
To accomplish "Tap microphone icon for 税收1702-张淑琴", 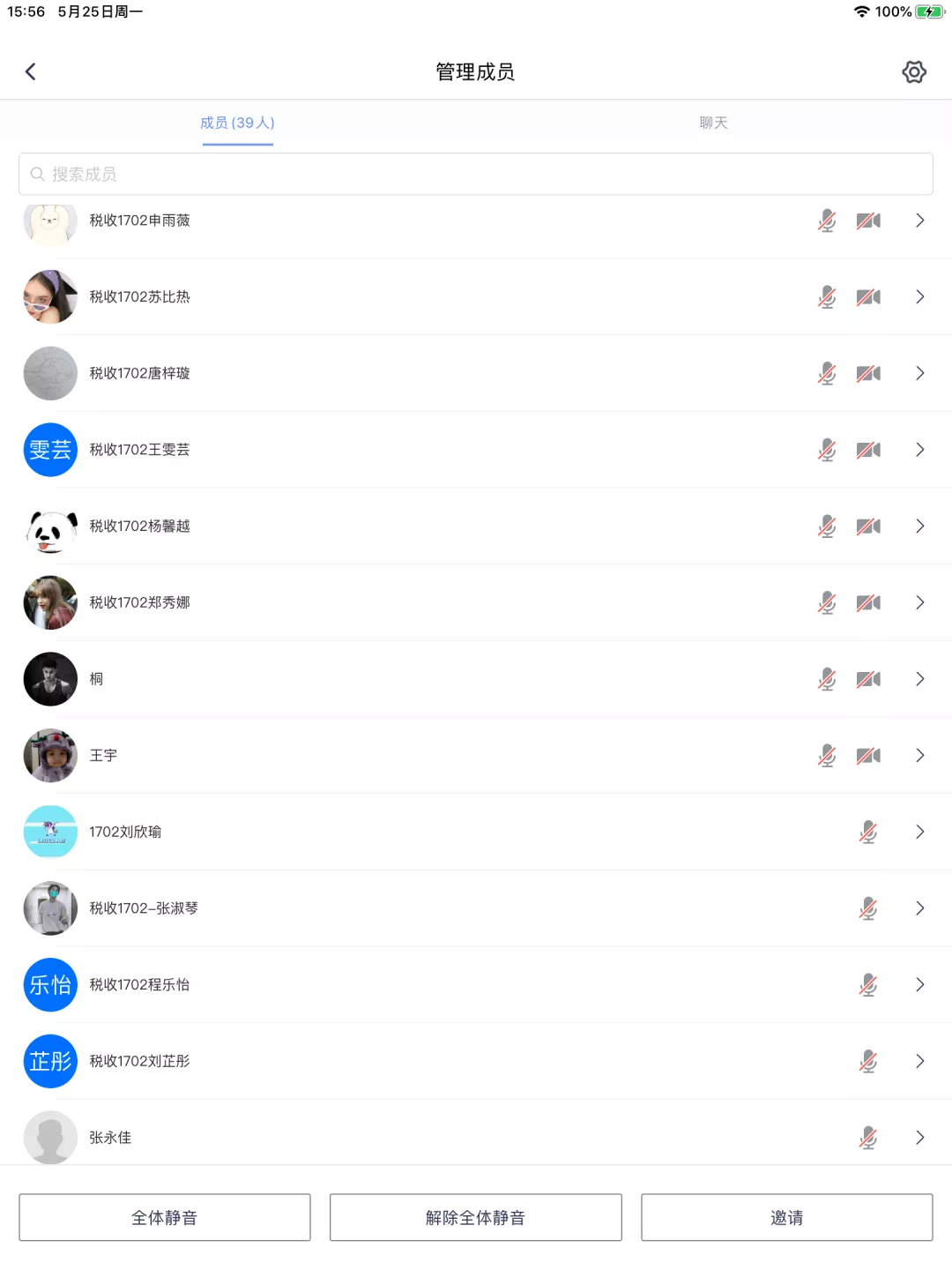I will click(x=868, y=908).
